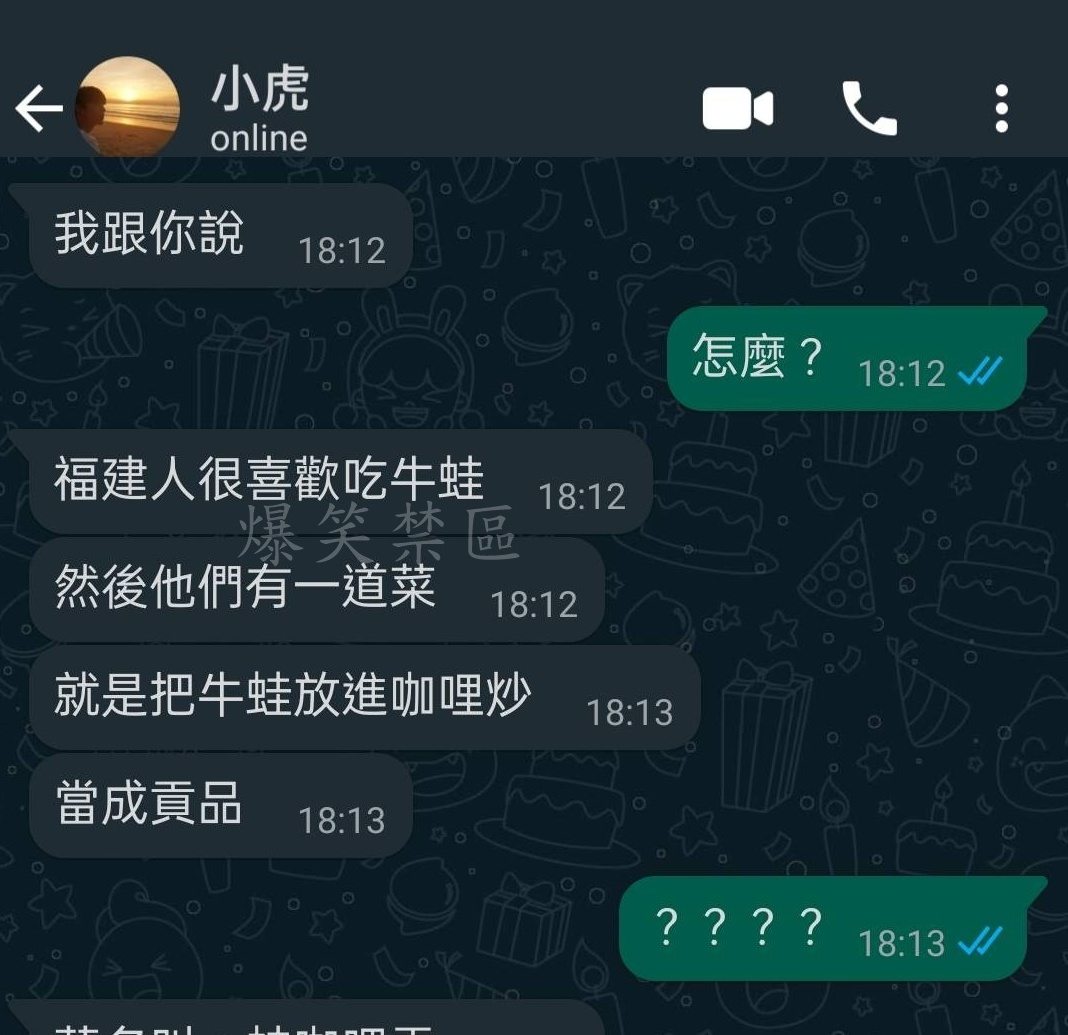View contact info for 小虎

[260, 108]
